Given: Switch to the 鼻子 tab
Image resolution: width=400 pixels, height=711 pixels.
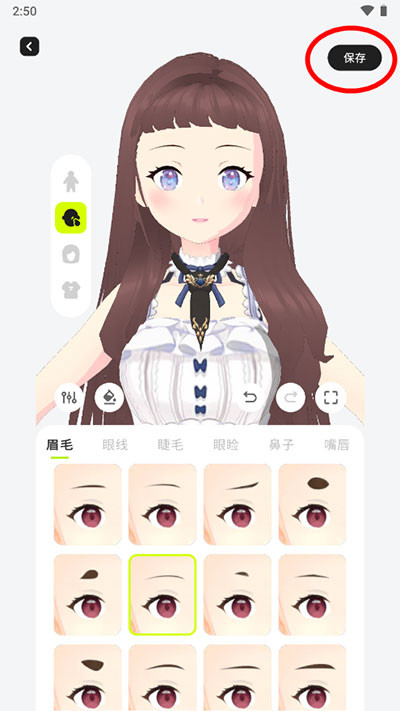Looking at the screenshot, I should click(x=281, y=445).
